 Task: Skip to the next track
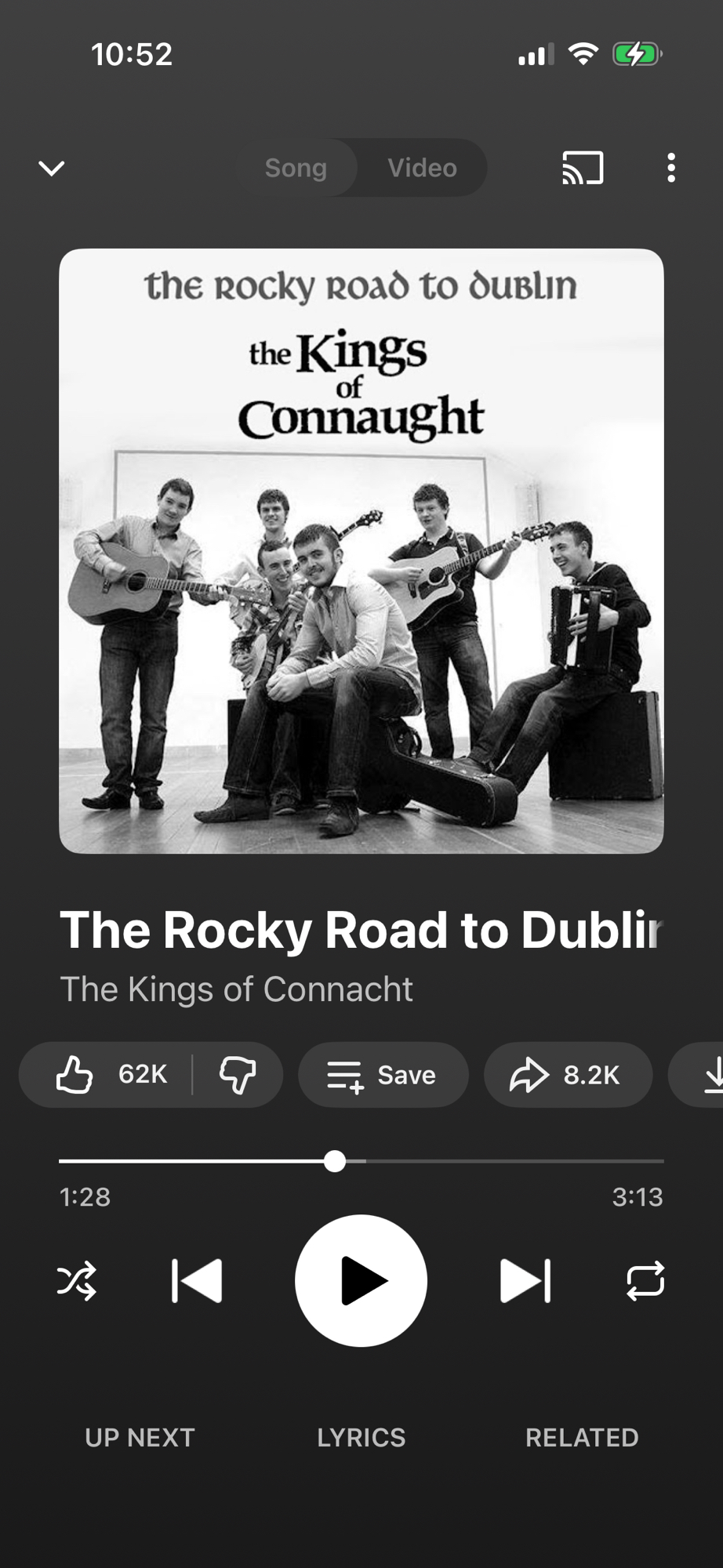click(525, 1281)
